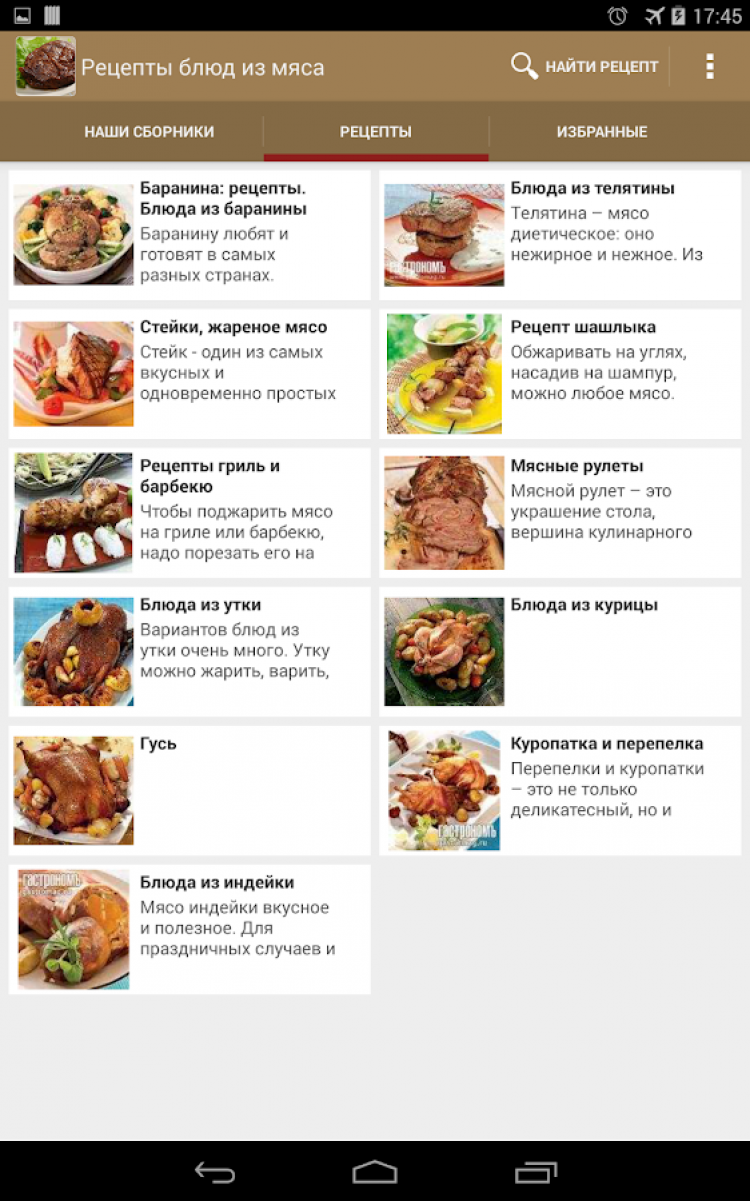
Task: Go to the ИЗБРАННЫЕ tab
Action: 602,132
